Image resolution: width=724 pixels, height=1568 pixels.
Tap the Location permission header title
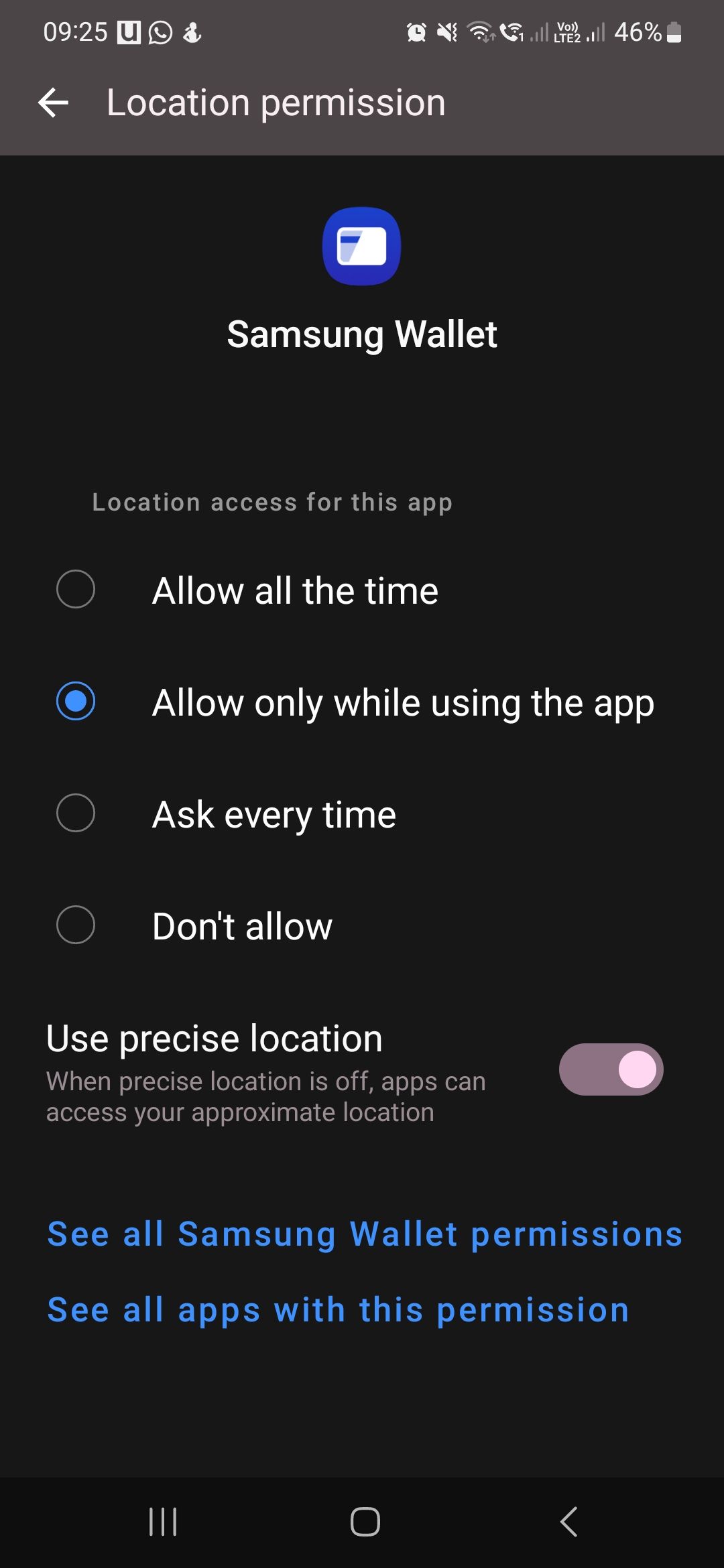click(x=275, y=102)
